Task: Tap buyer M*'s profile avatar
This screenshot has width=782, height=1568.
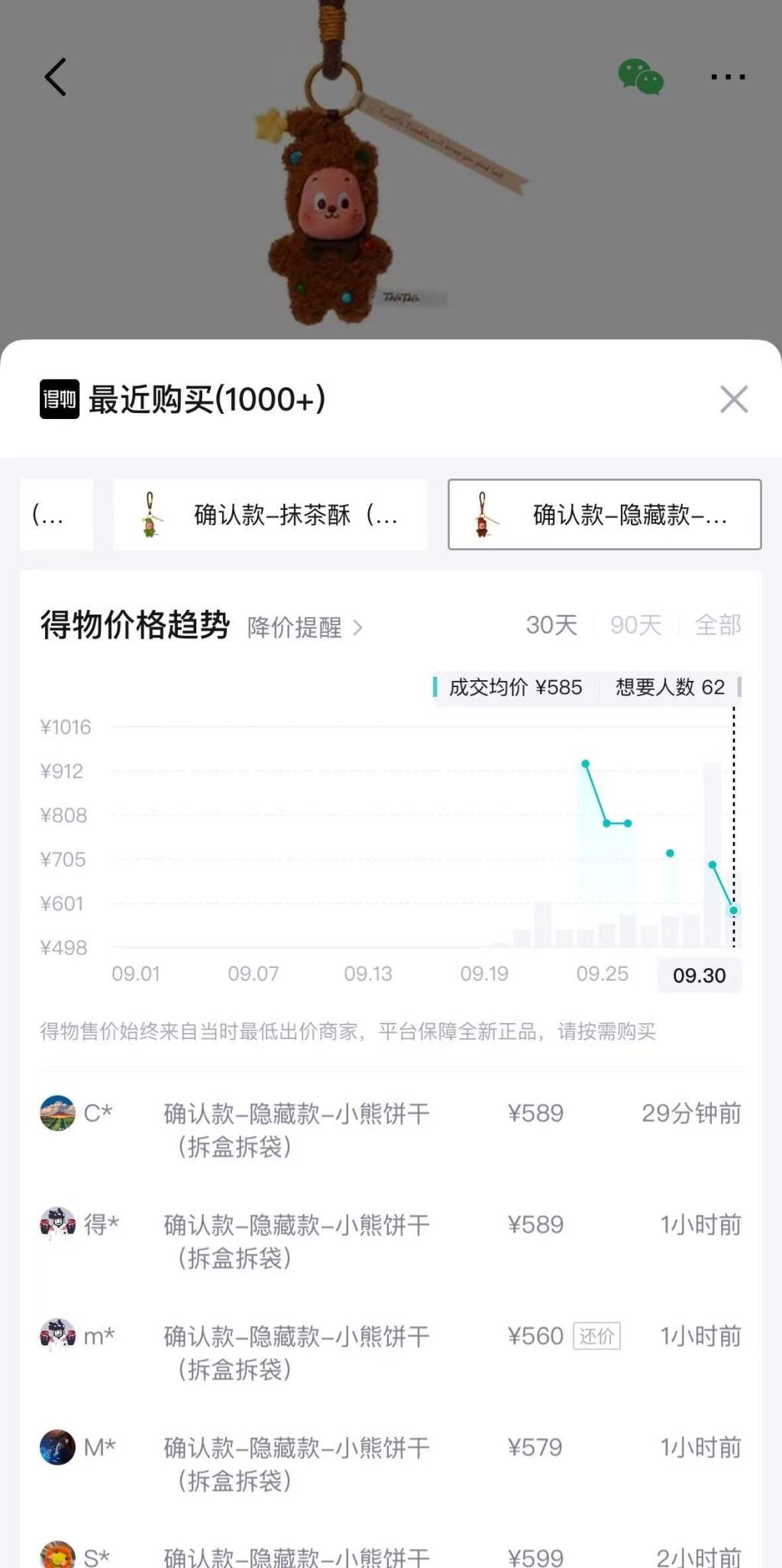Action: pos(58,1448)
